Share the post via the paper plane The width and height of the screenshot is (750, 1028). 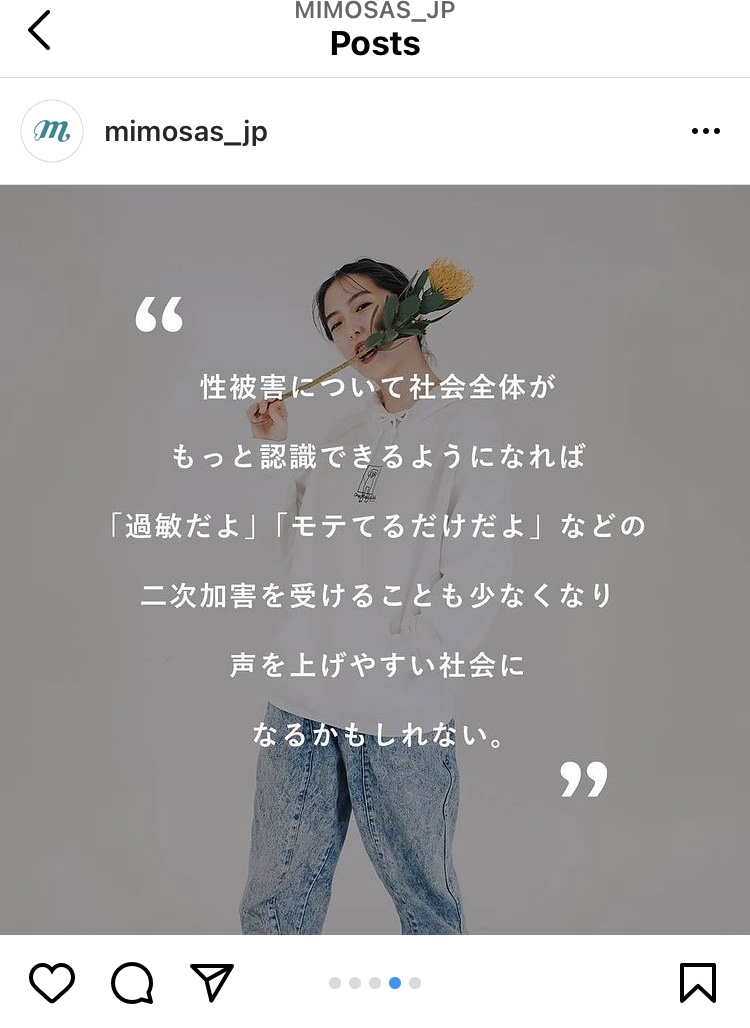212,983
